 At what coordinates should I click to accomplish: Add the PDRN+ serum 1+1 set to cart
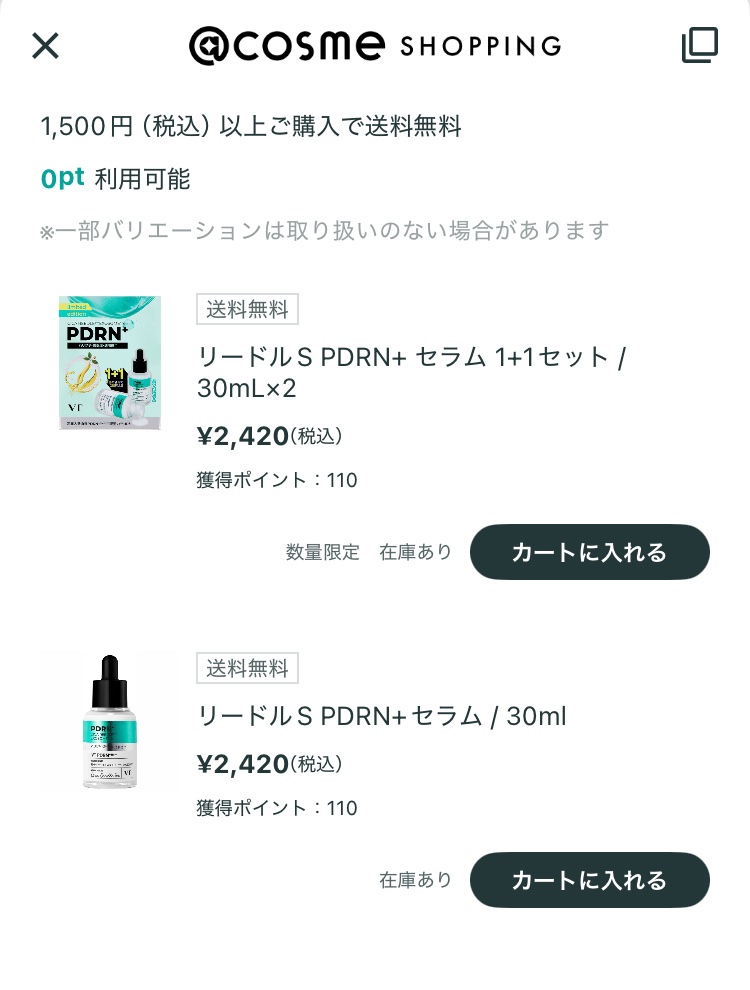coord(589,552)
